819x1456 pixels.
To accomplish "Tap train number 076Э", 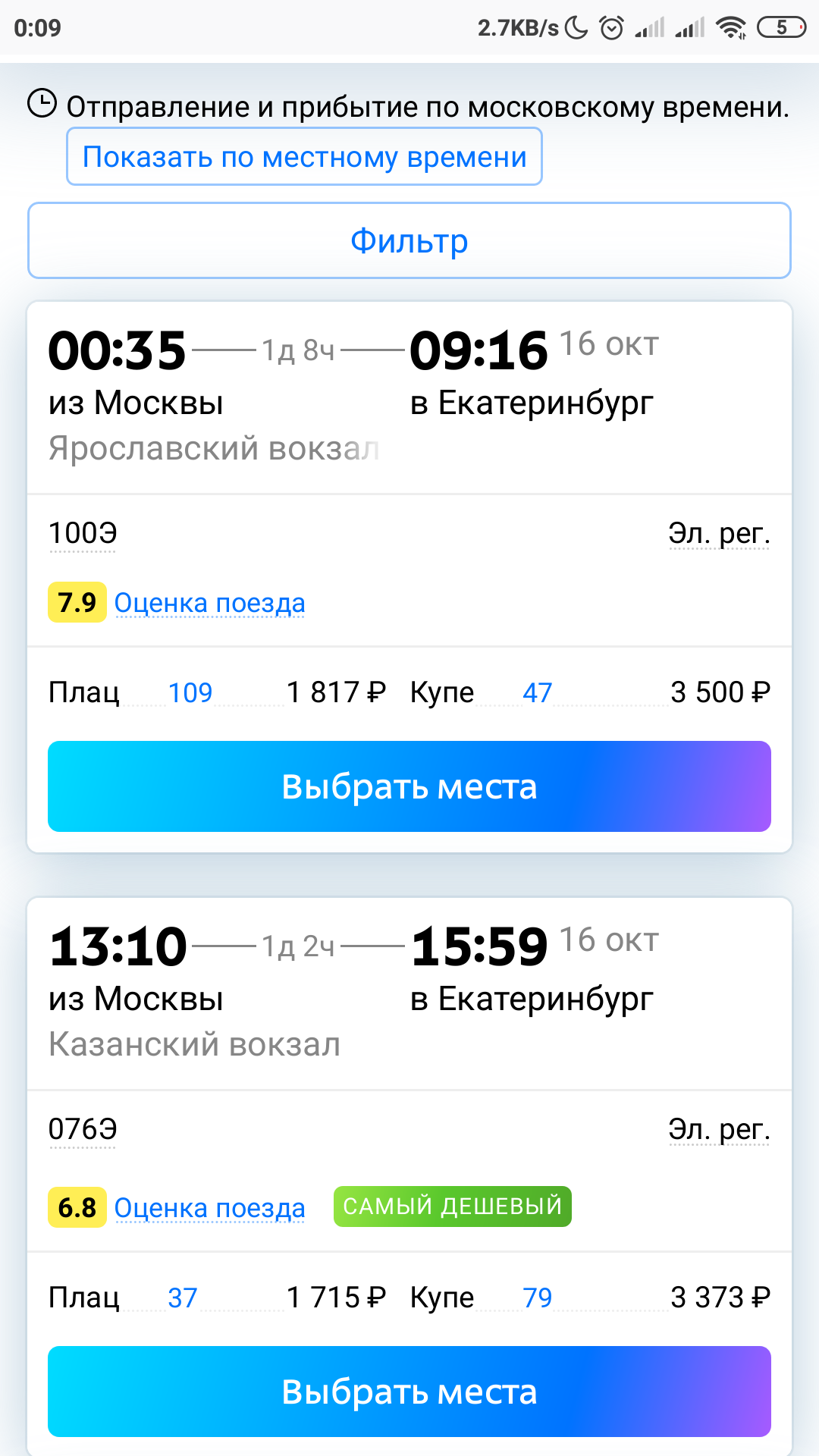I will click(83, 1129).
